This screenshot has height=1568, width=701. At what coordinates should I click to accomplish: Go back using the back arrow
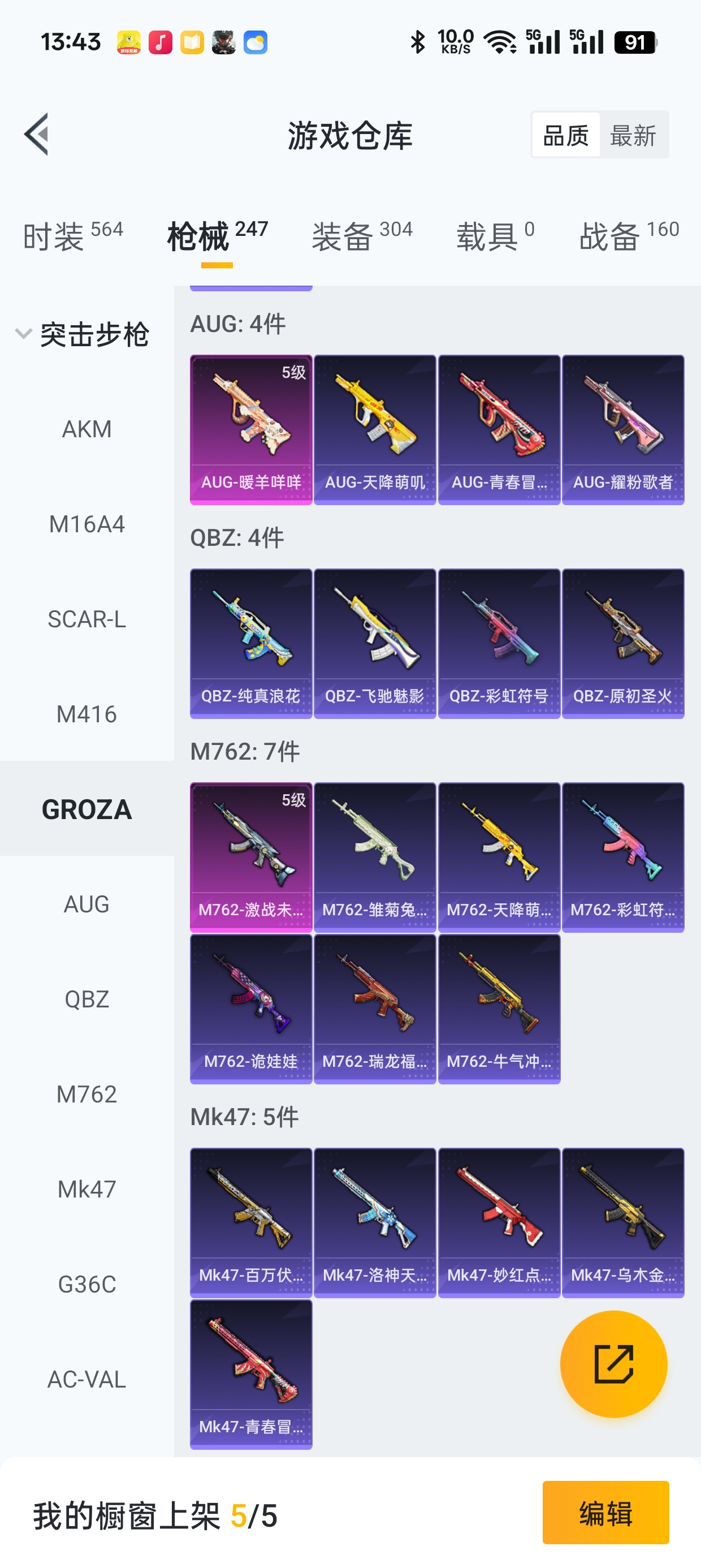(37, 135)
